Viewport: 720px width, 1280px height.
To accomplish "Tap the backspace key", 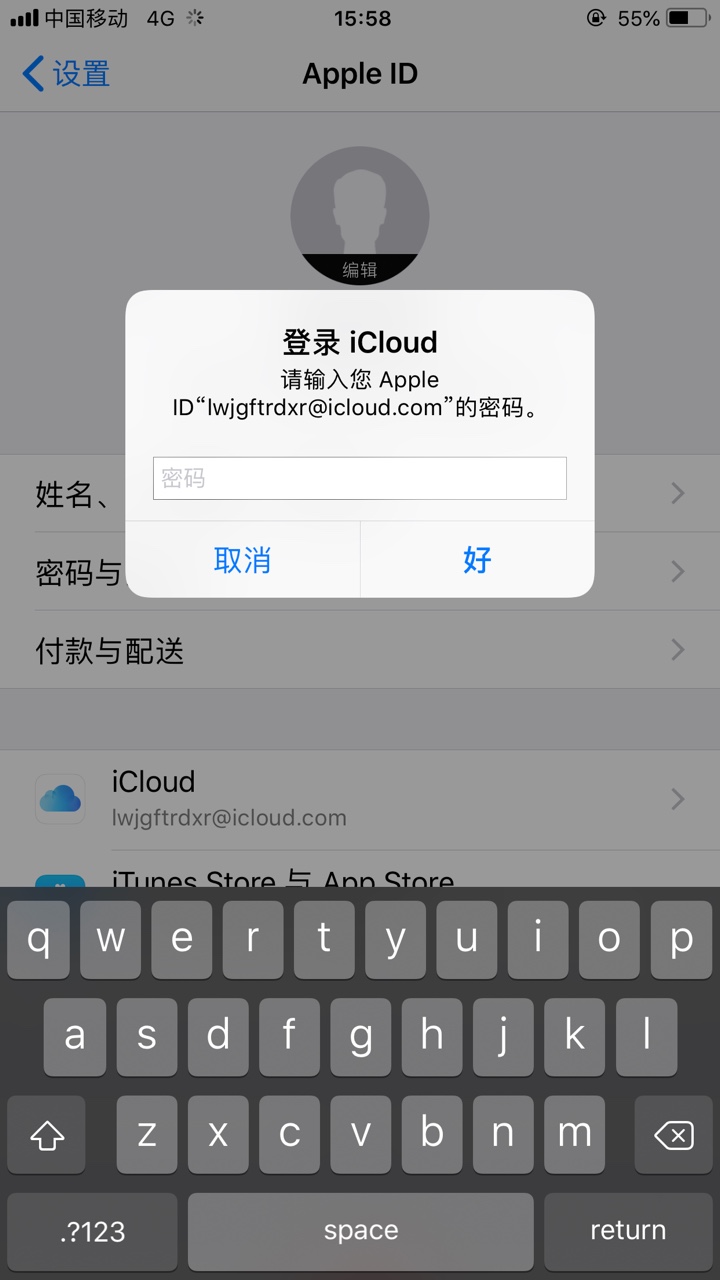I will [x=674, y=1135].
